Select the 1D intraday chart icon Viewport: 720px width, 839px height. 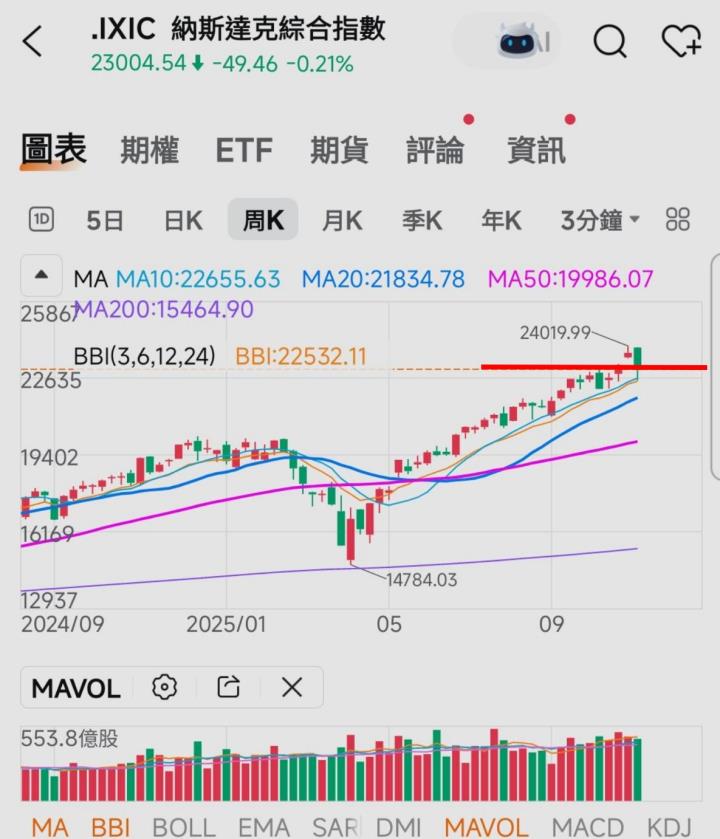(x=40, y=219)
